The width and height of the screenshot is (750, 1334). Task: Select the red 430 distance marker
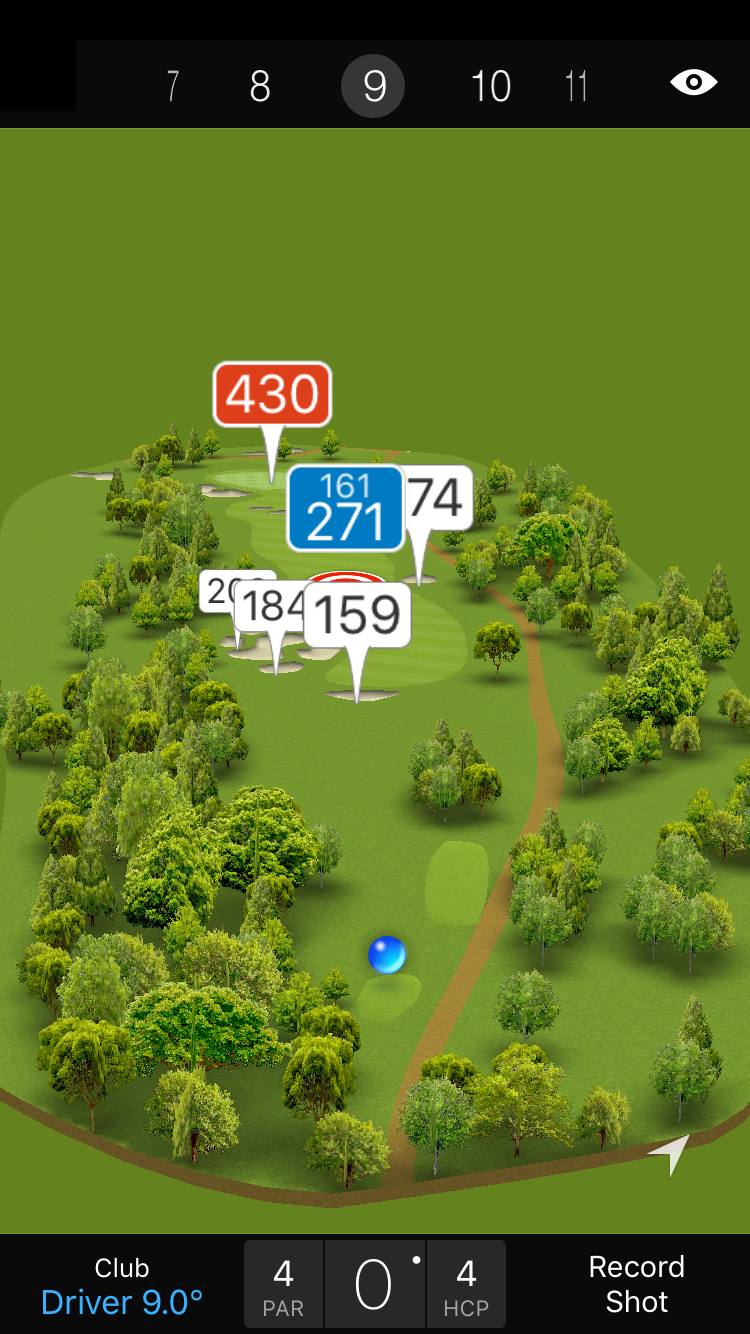click(272, 394)
